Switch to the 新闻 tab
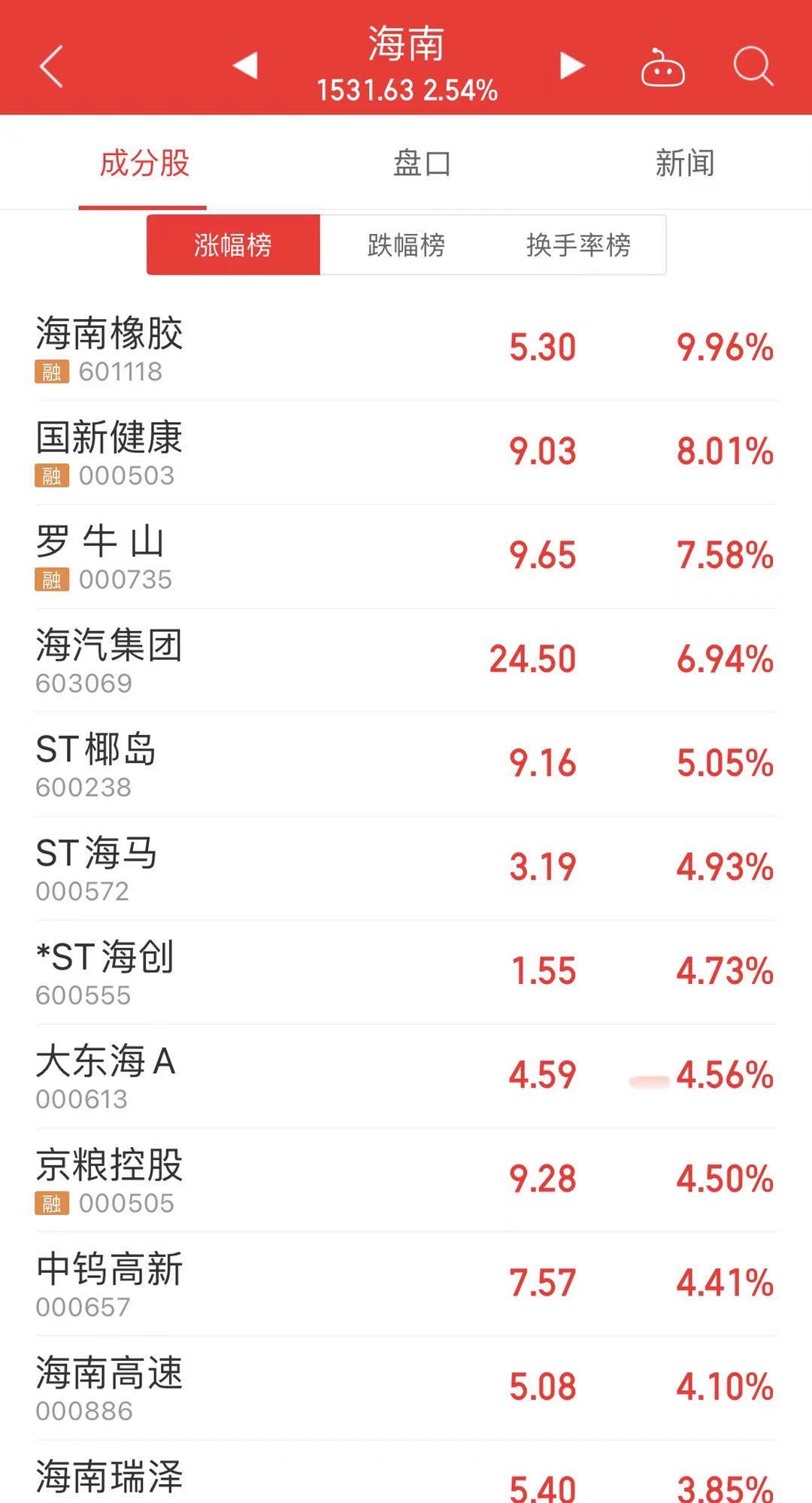The height and width of the screenshot is (1503, 812). point(684,163)
